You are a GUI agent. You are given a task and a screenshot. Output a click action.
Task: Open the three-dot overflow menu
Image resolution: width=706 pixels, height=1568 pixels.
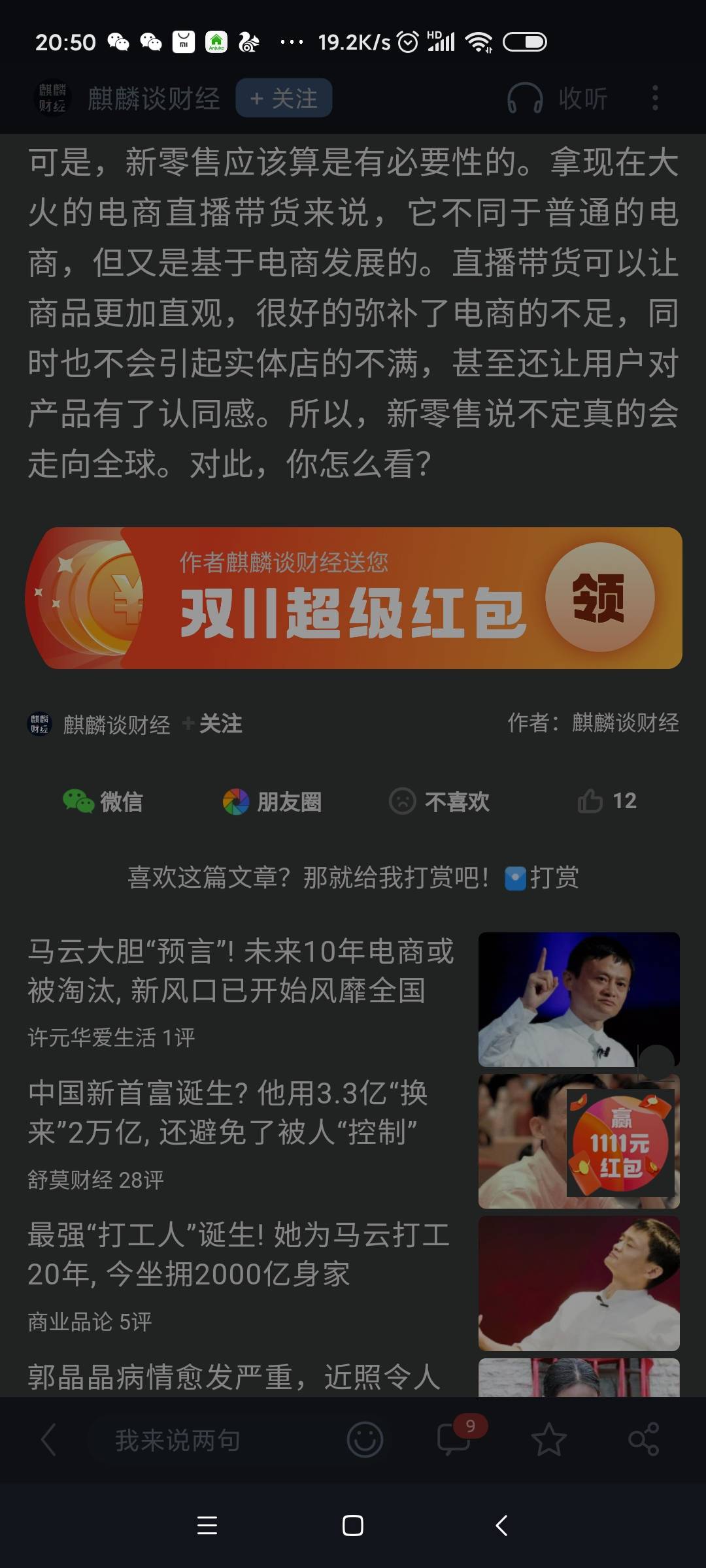[x=655, y=99]
